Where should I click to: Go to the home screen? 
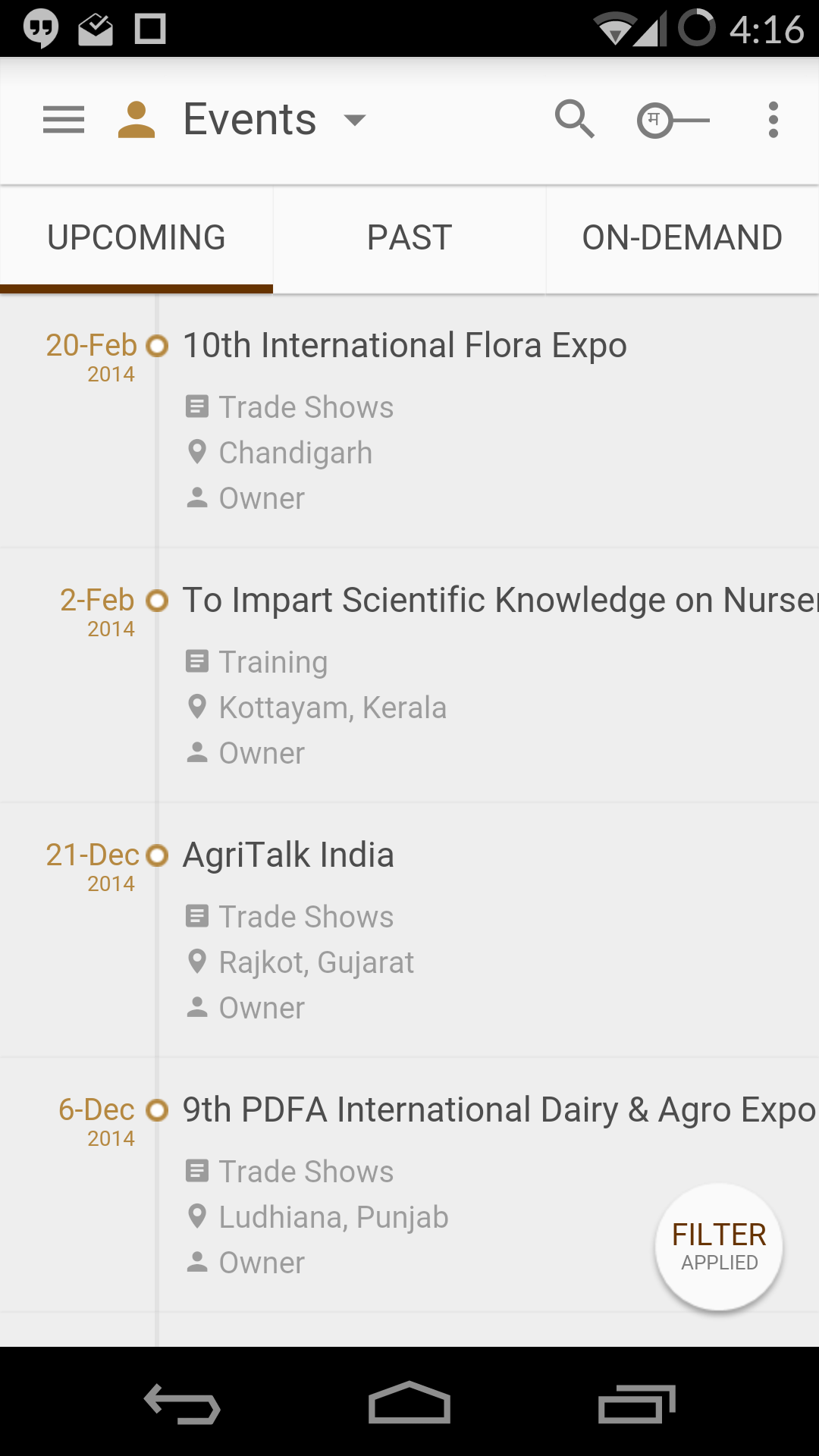click(x=409, y=1403)
